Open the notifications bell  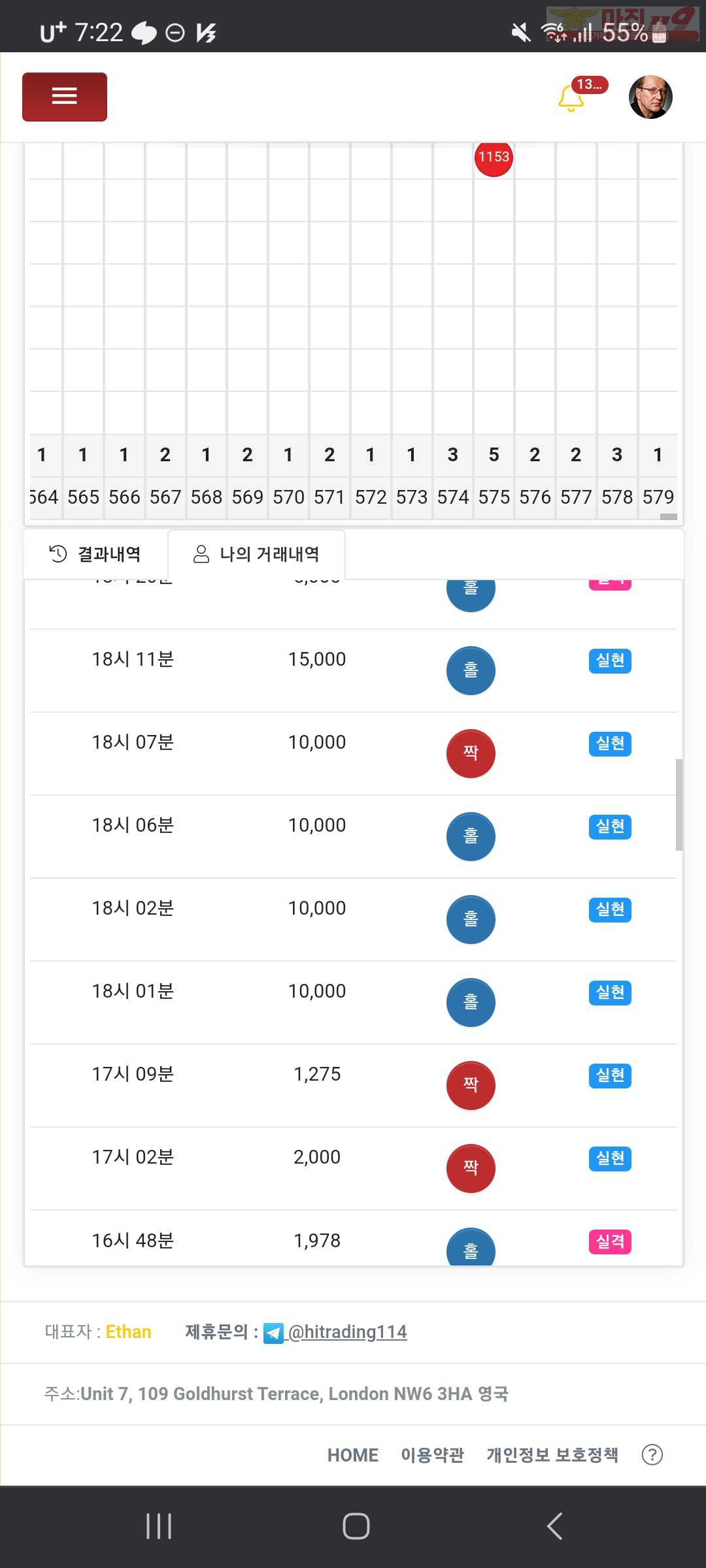tap(571, 99)
